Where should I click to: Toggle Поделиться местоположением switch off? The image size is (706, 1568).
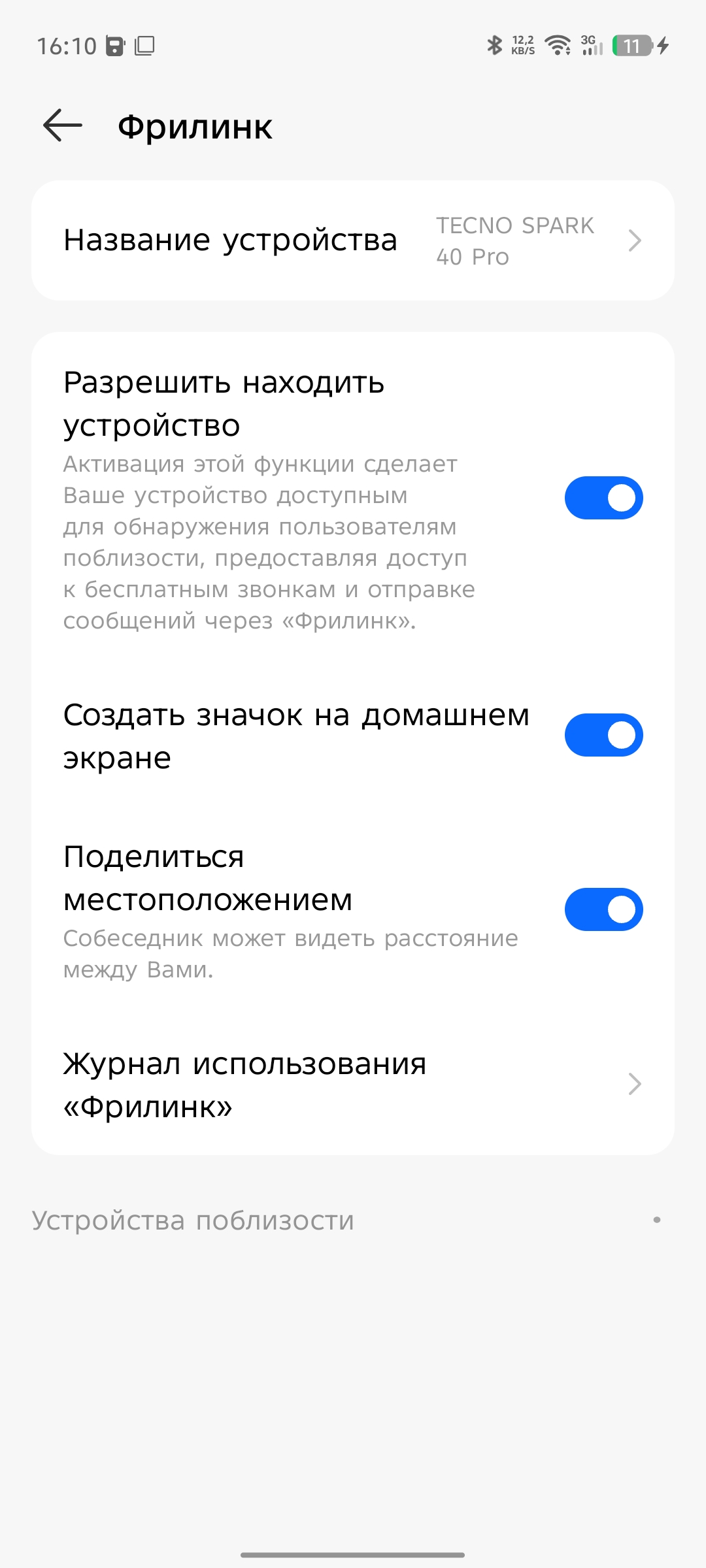[603, 909]
